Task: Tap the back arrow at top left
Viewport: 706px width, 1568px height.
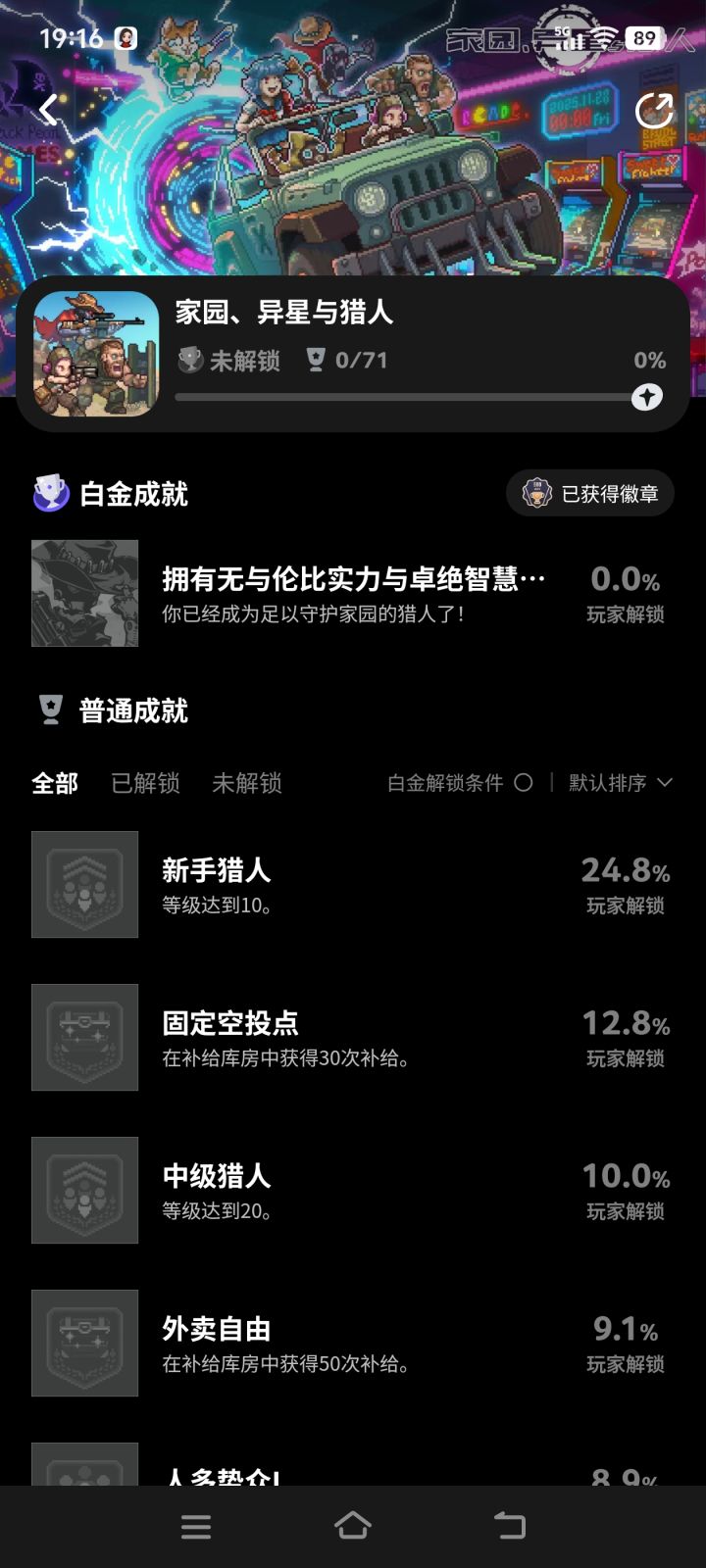Action: point(47,111)
